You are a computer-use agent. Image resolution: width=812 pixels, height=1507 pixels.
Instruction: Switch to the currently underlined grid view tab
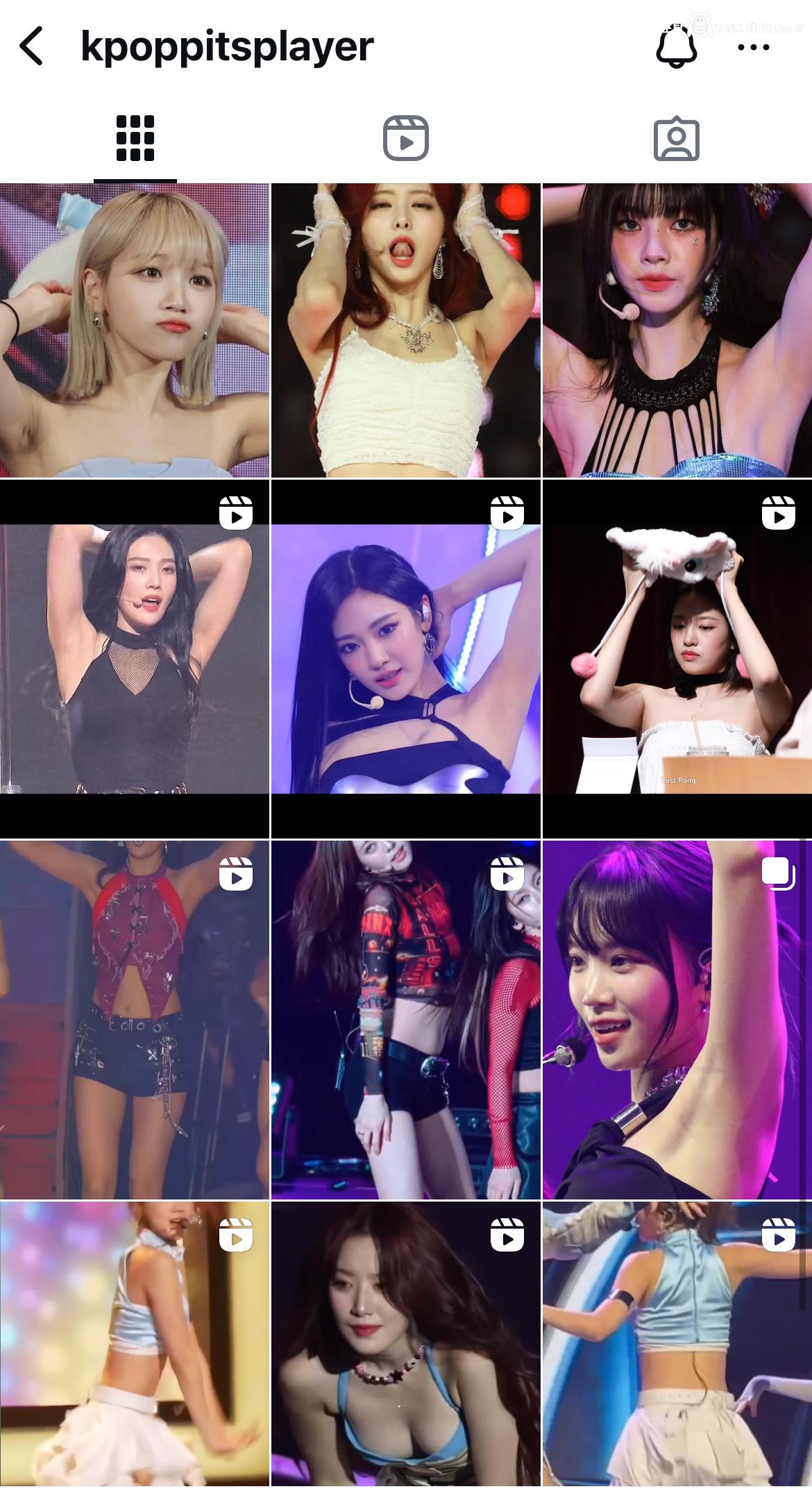point(136,137)
